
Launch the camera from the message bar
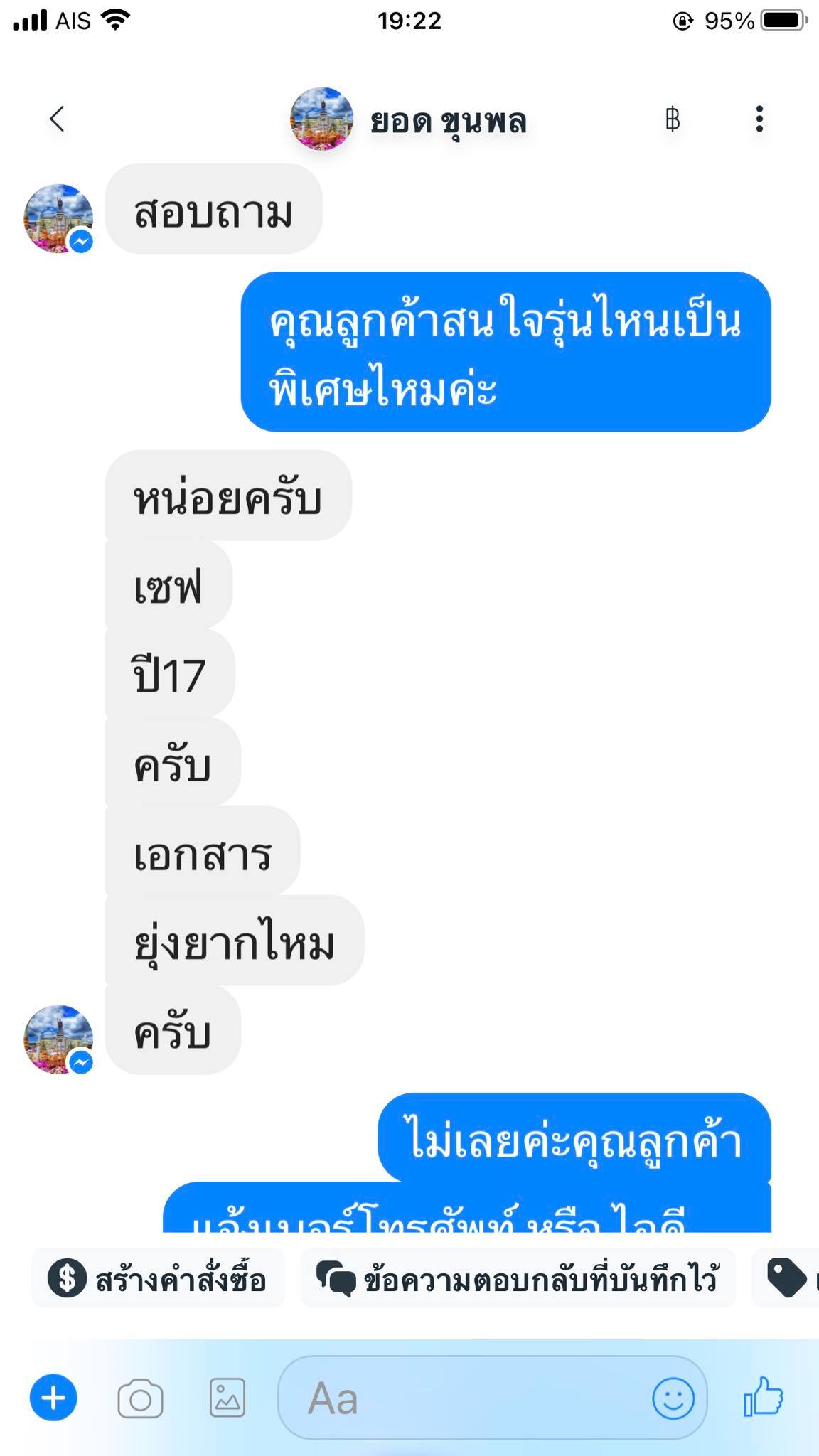tap(140, 1398)
